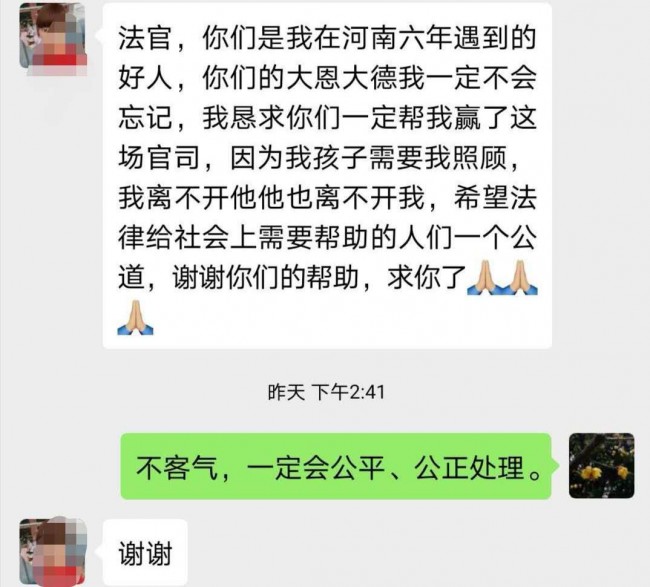Open the avatar next to the 谢谢 message

pyautogui.click(x=52, y=551)
